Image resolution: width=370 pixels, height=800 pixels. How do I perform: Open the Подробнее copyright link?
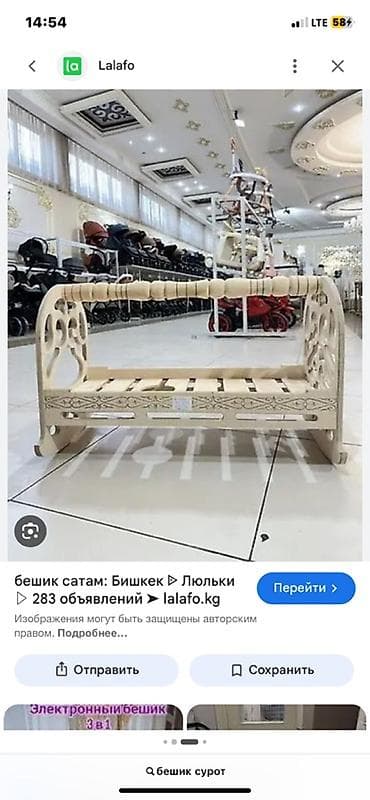point(92,634)
